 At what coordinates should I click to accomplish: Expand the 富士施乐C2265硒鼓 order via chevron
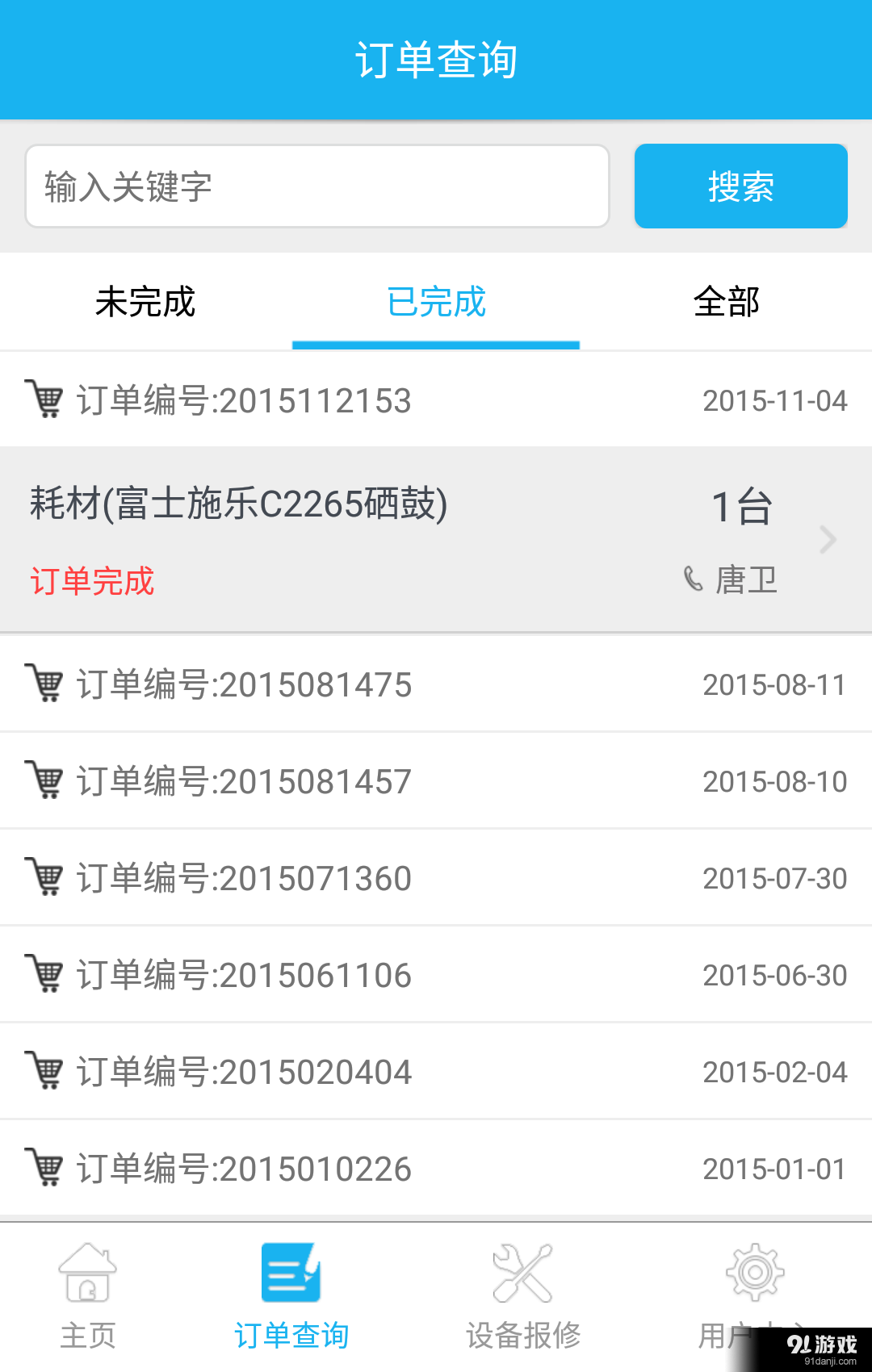pyautogui.click(x=828, y=539)
